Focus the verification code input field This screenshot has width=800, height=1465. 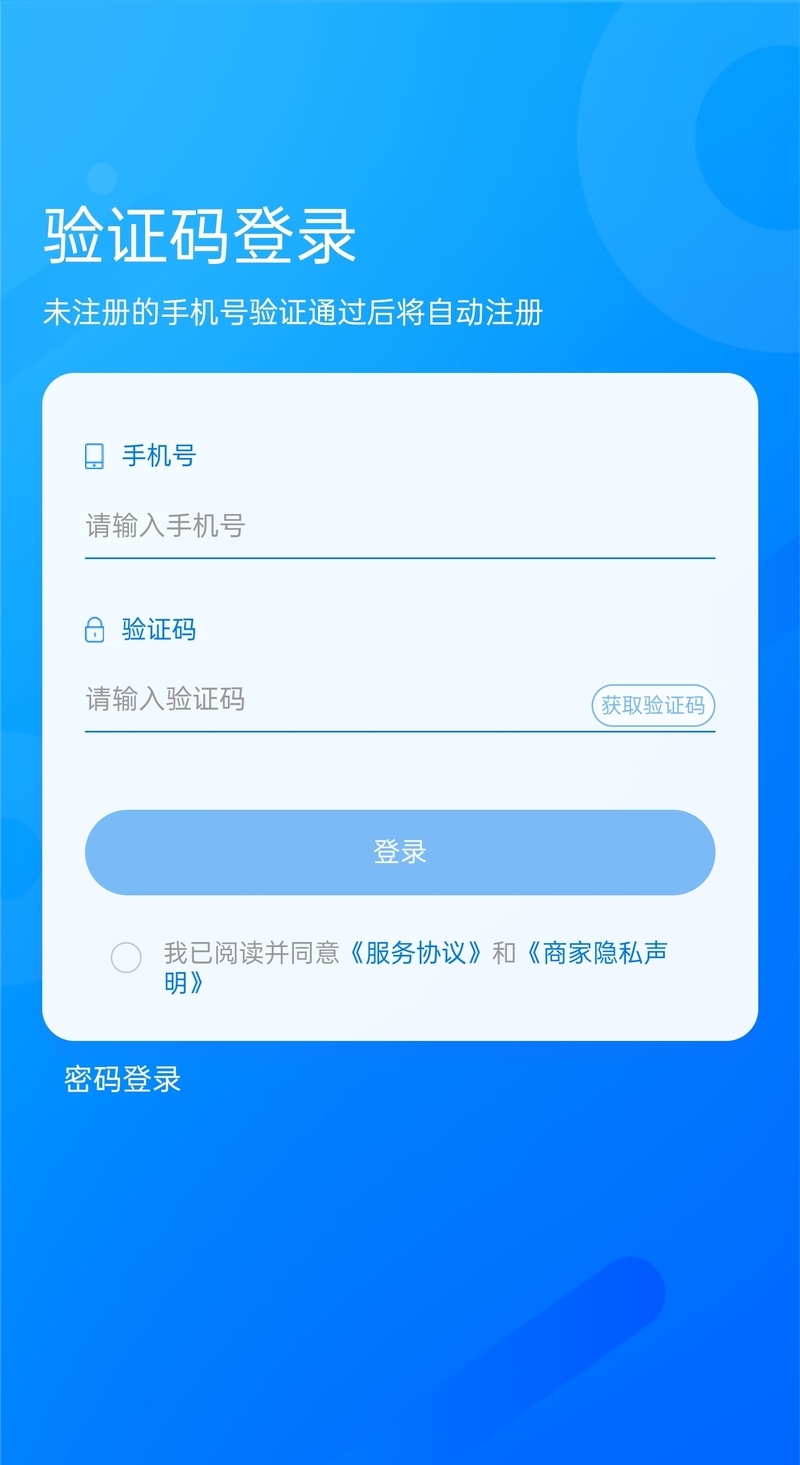pos(336,699)
